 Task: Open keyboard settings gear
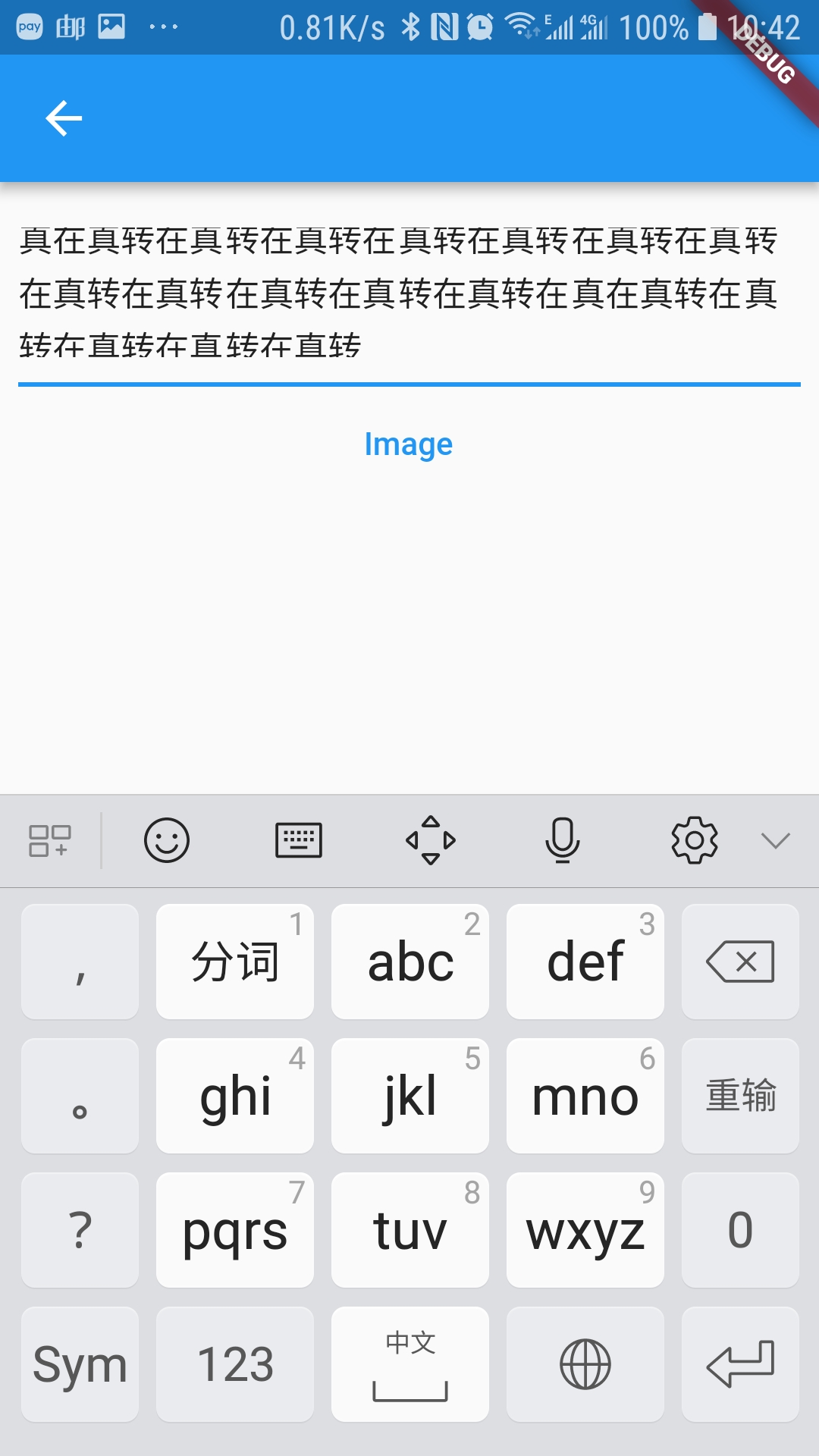click(x=694, y=840)
